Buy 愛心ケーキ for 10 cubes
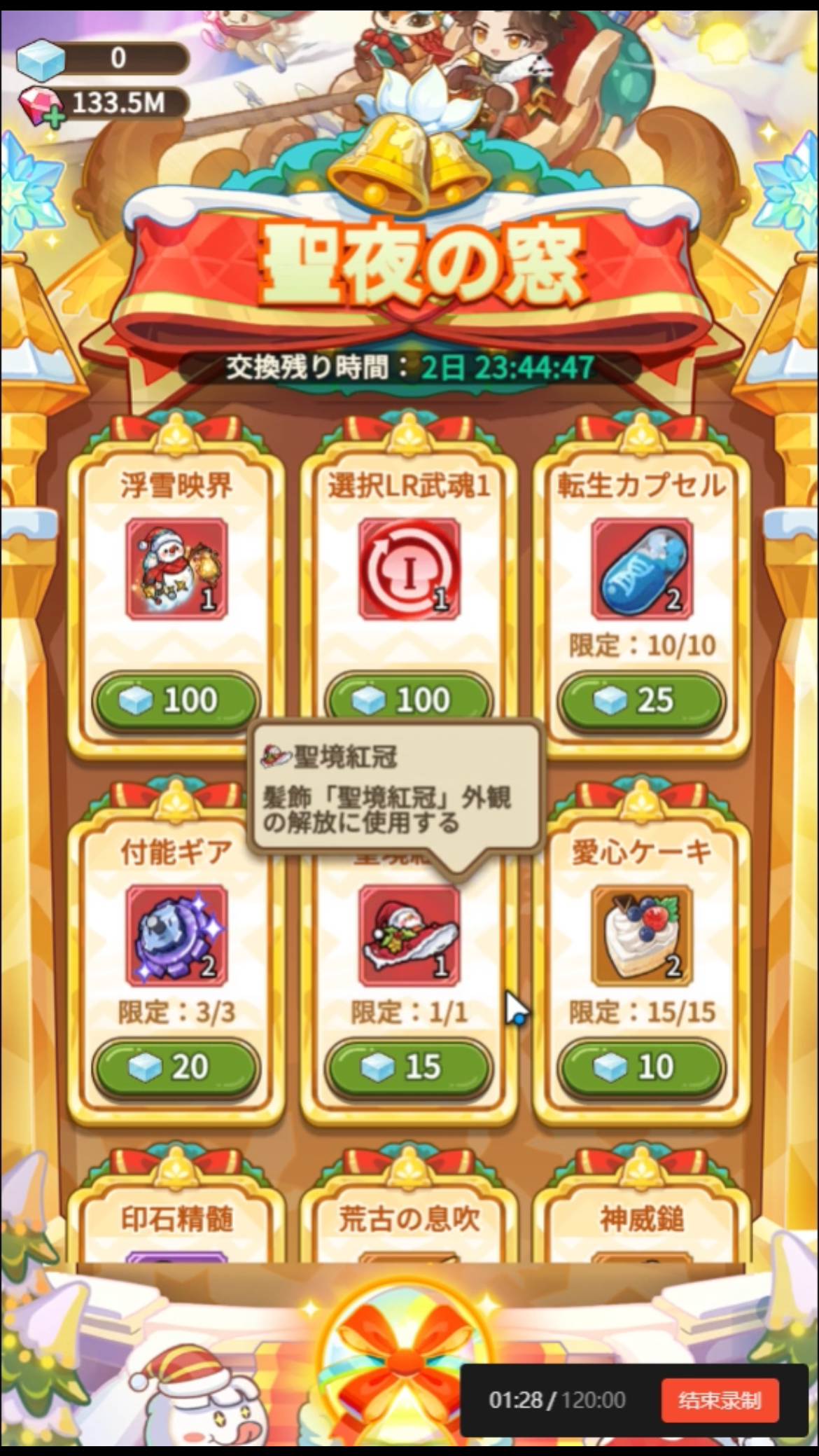This screenshot has height=1456, width=819. click(641, 1067)
